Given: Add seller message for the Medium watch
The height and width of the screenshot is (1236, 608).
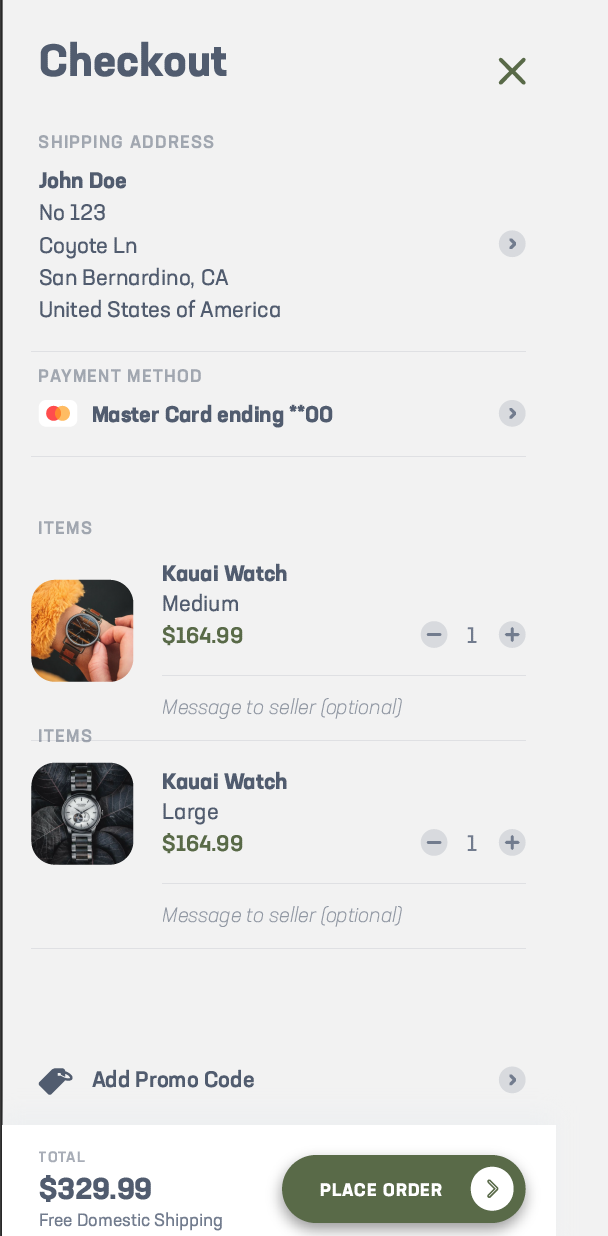Looking at the screenshot, I should pyautogui.click(x=343, y=708).
